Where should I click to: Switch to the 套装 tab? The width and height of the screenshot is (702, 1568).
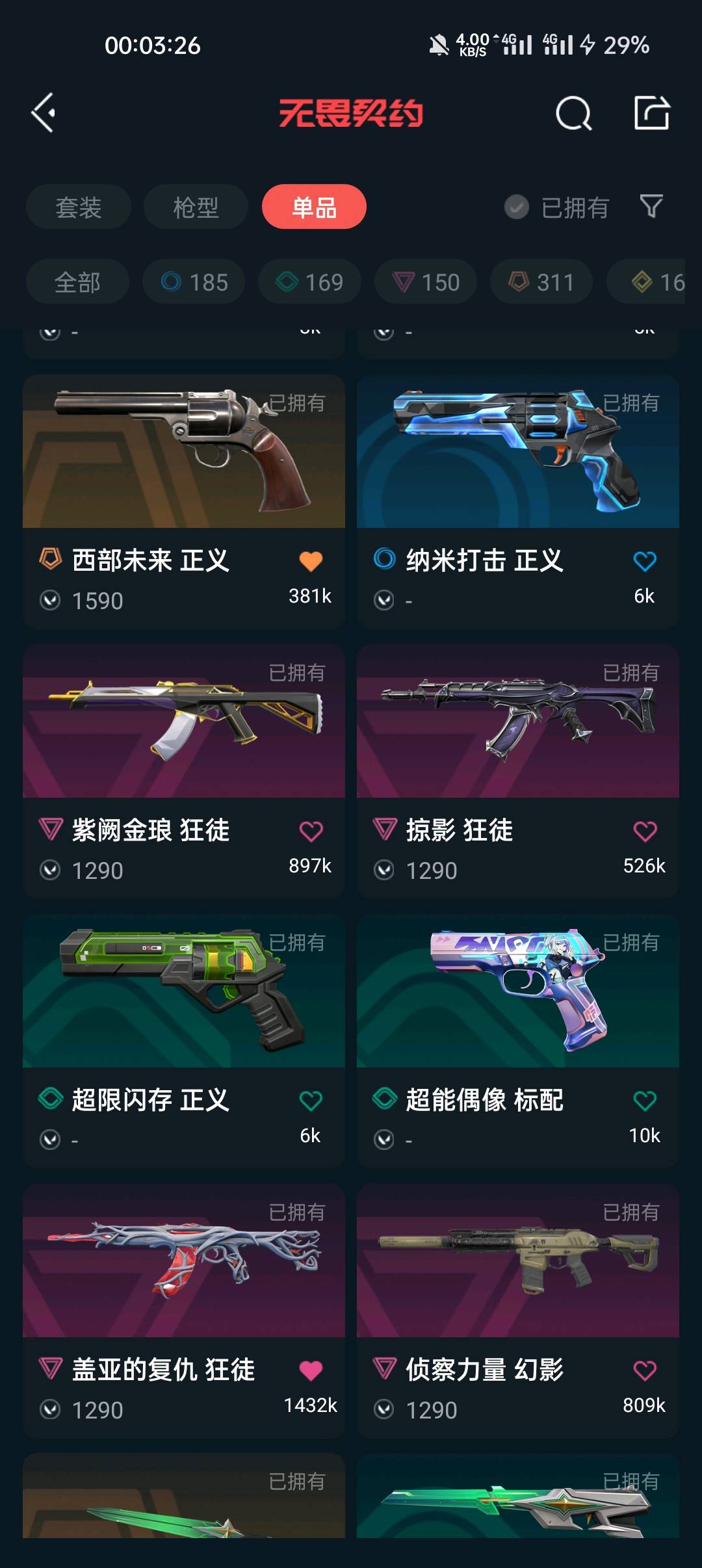pyautogui.click(x=79, y=207)
